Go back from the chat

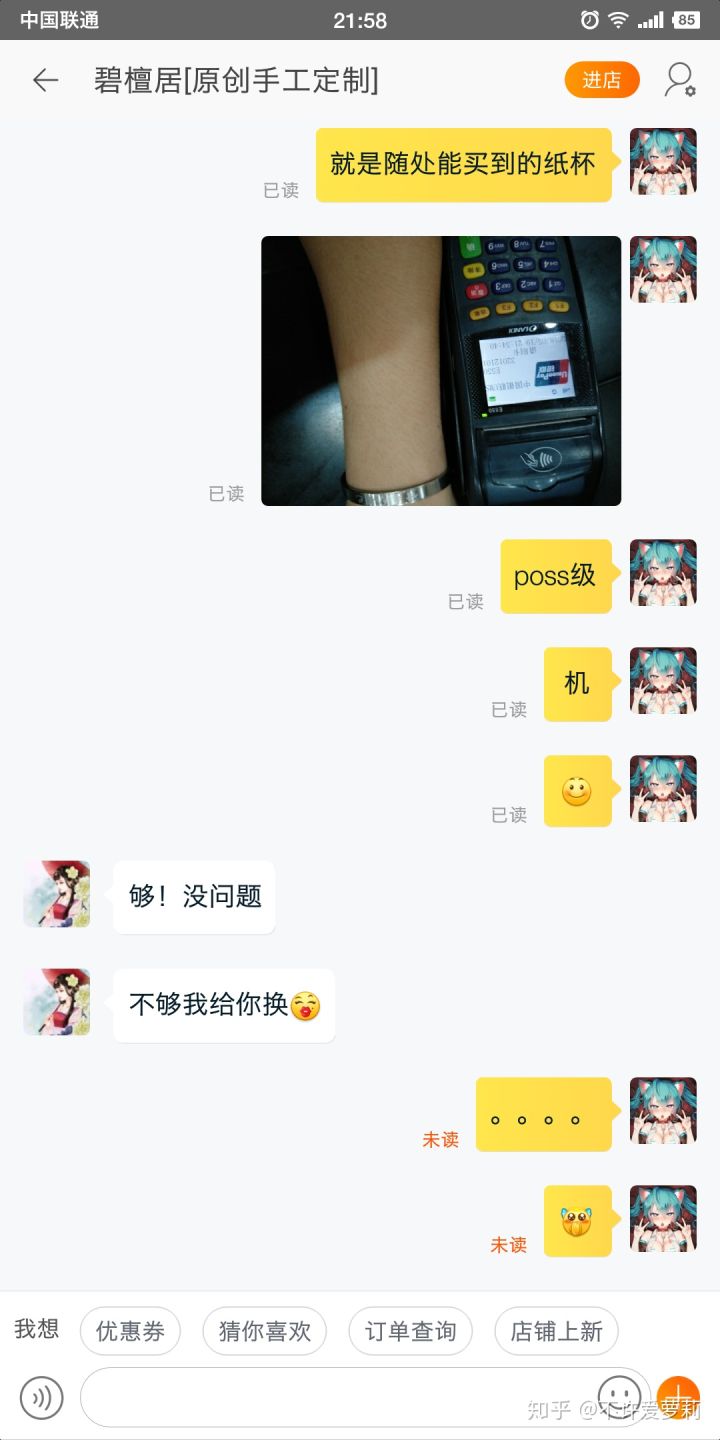(45, 80)
